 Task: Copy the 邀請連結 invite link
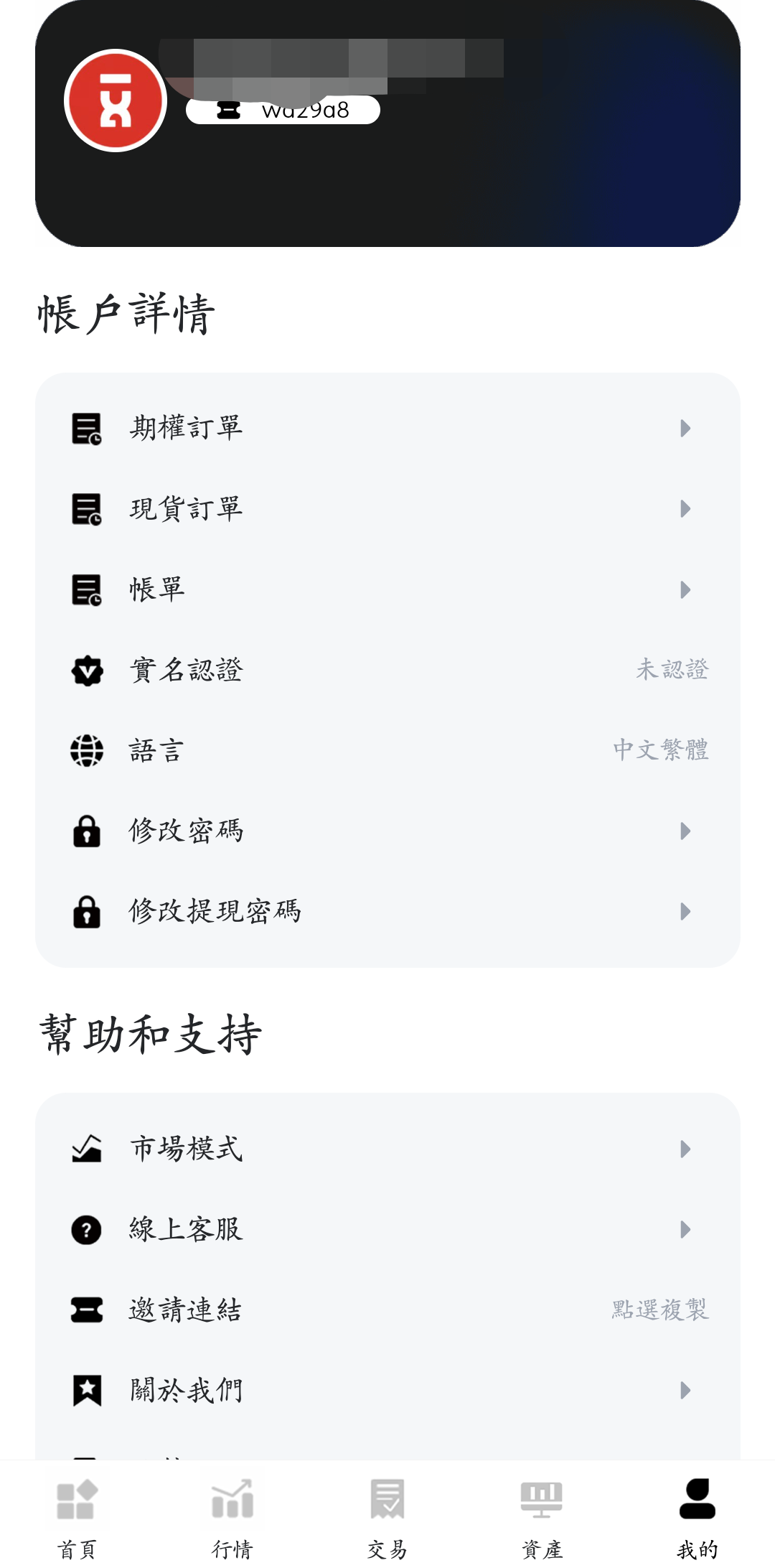[387, 1310]
